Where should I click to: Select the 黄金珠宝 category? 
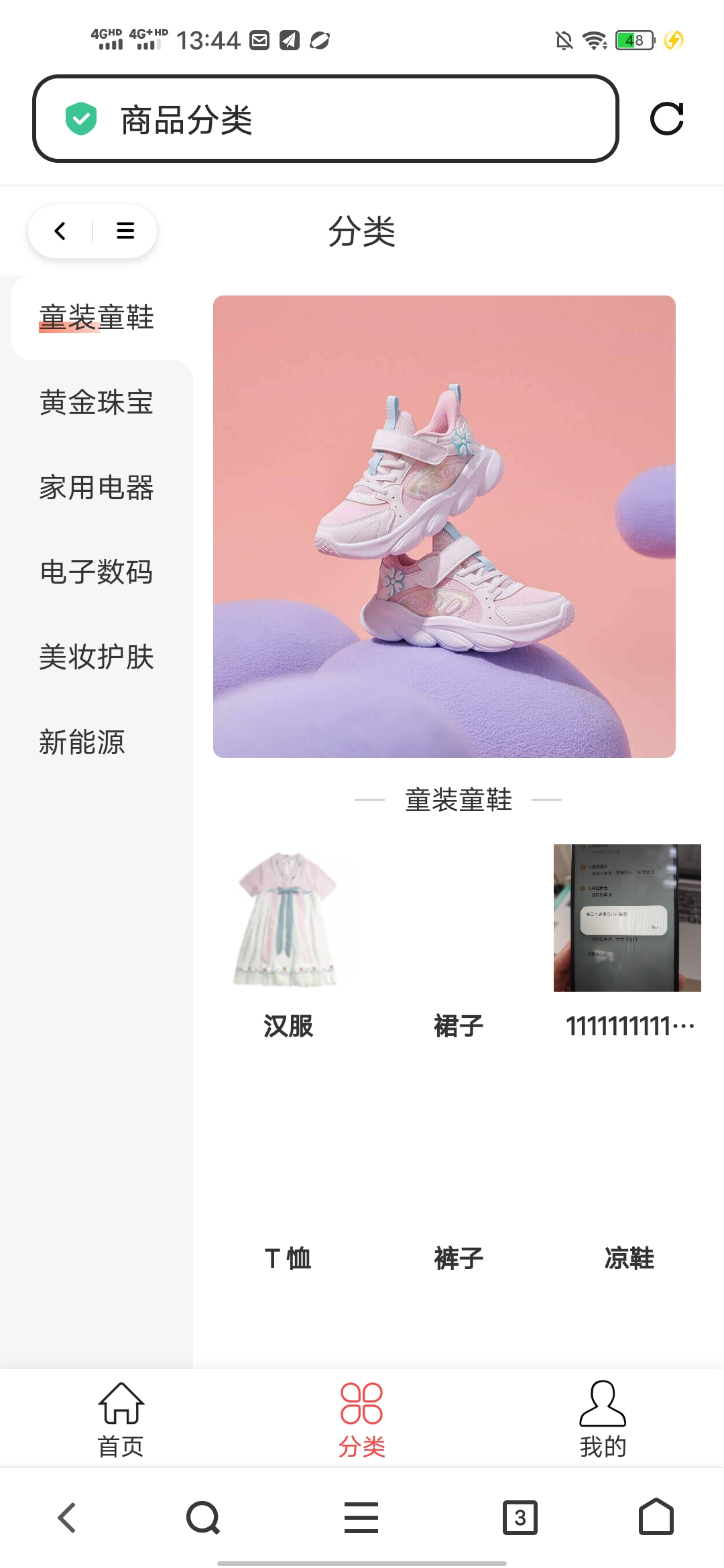97,403
